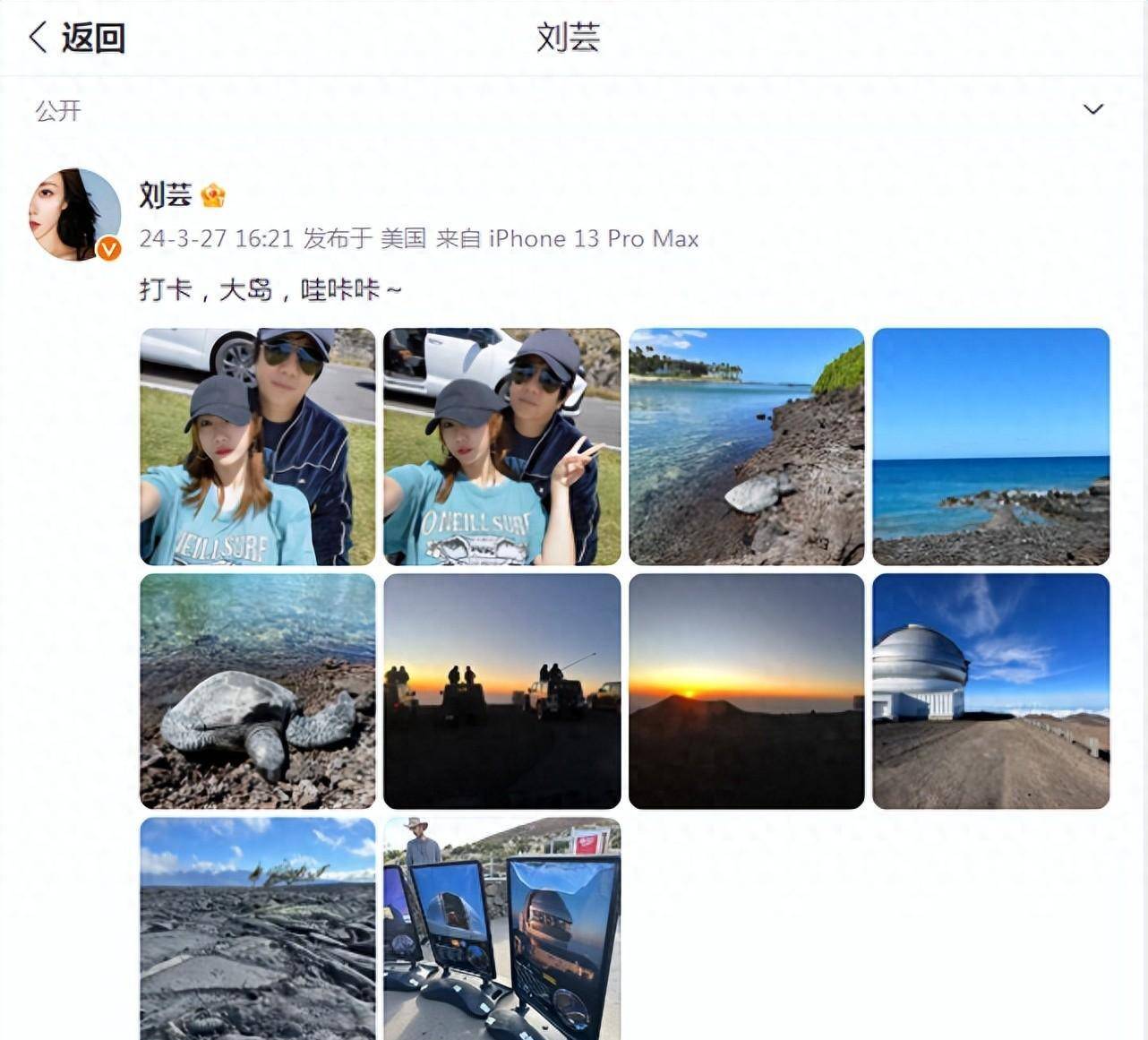
Task: Open sea turtle on rocks photo
Action: tap(258, 691)
